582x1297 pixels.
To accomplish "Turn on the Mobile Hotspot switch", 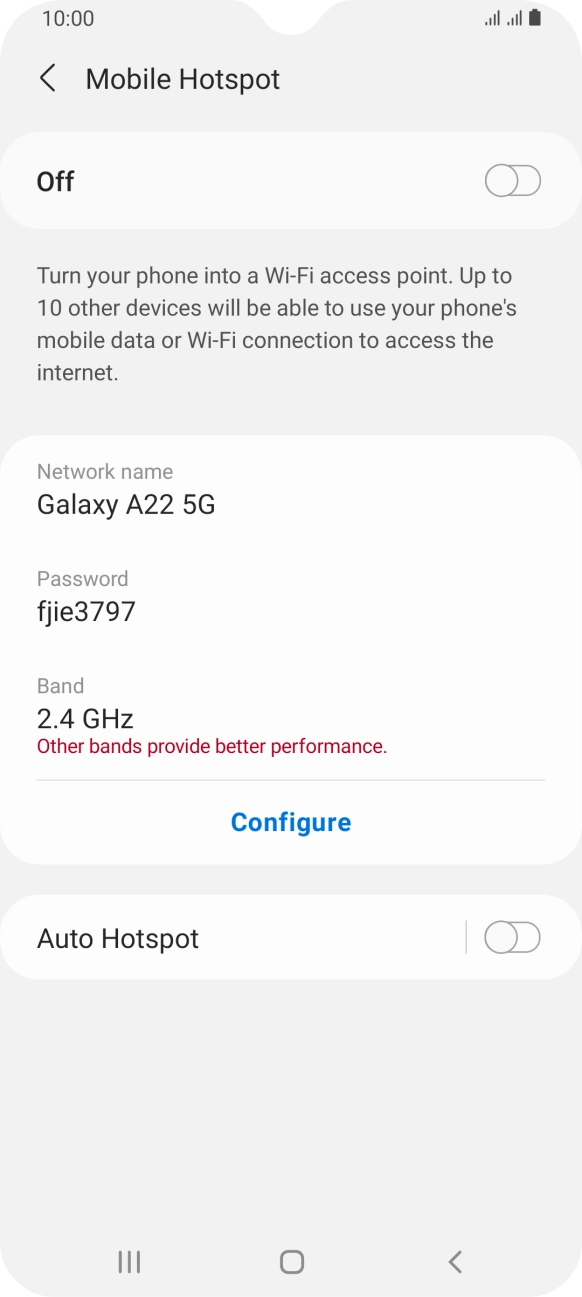I will click(x=512, y=181).
